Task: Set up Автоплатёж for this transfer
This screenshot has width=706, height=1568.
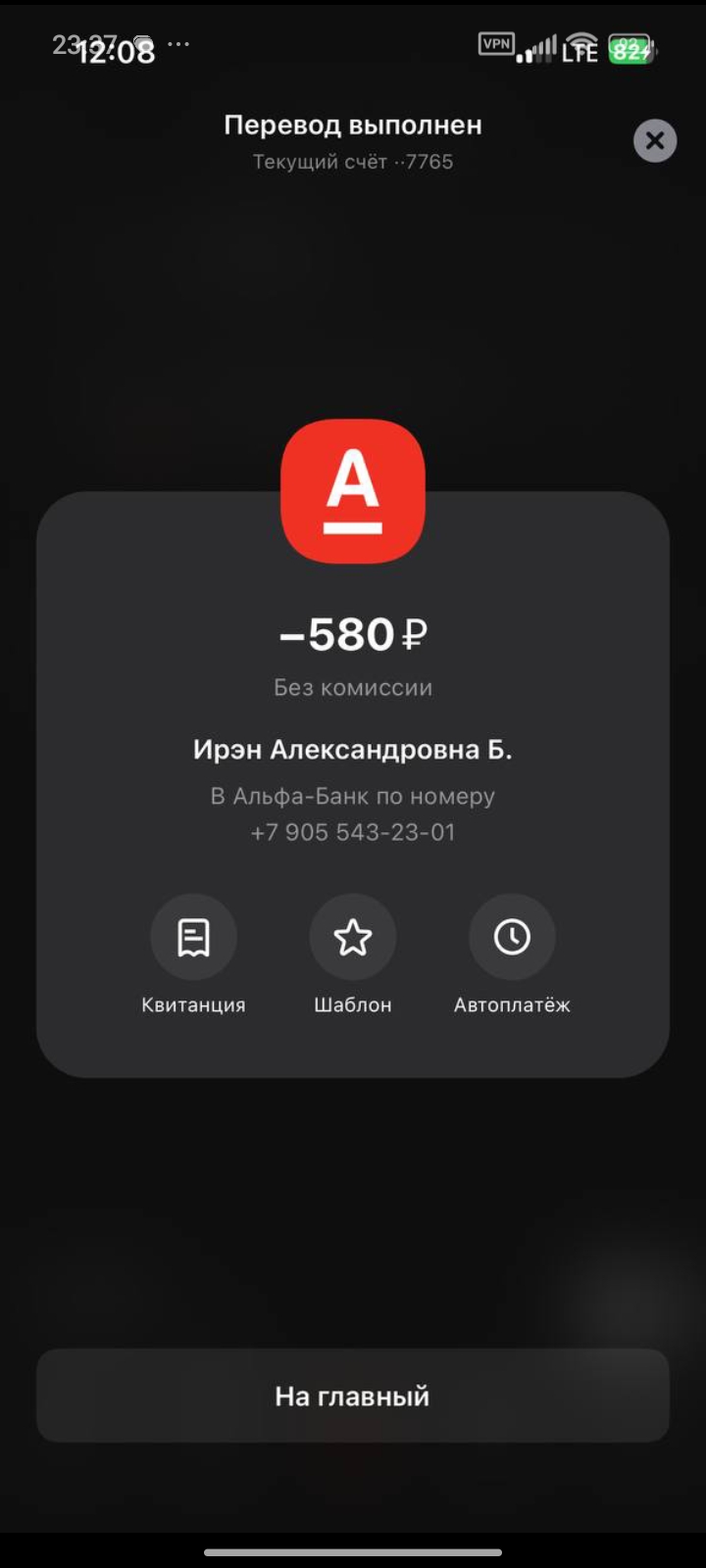Action: click(512, 938)
